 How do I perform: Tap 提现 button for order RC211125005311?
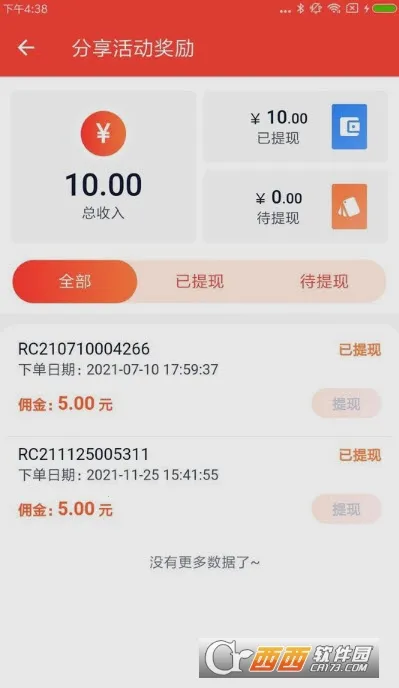[346, 509]
